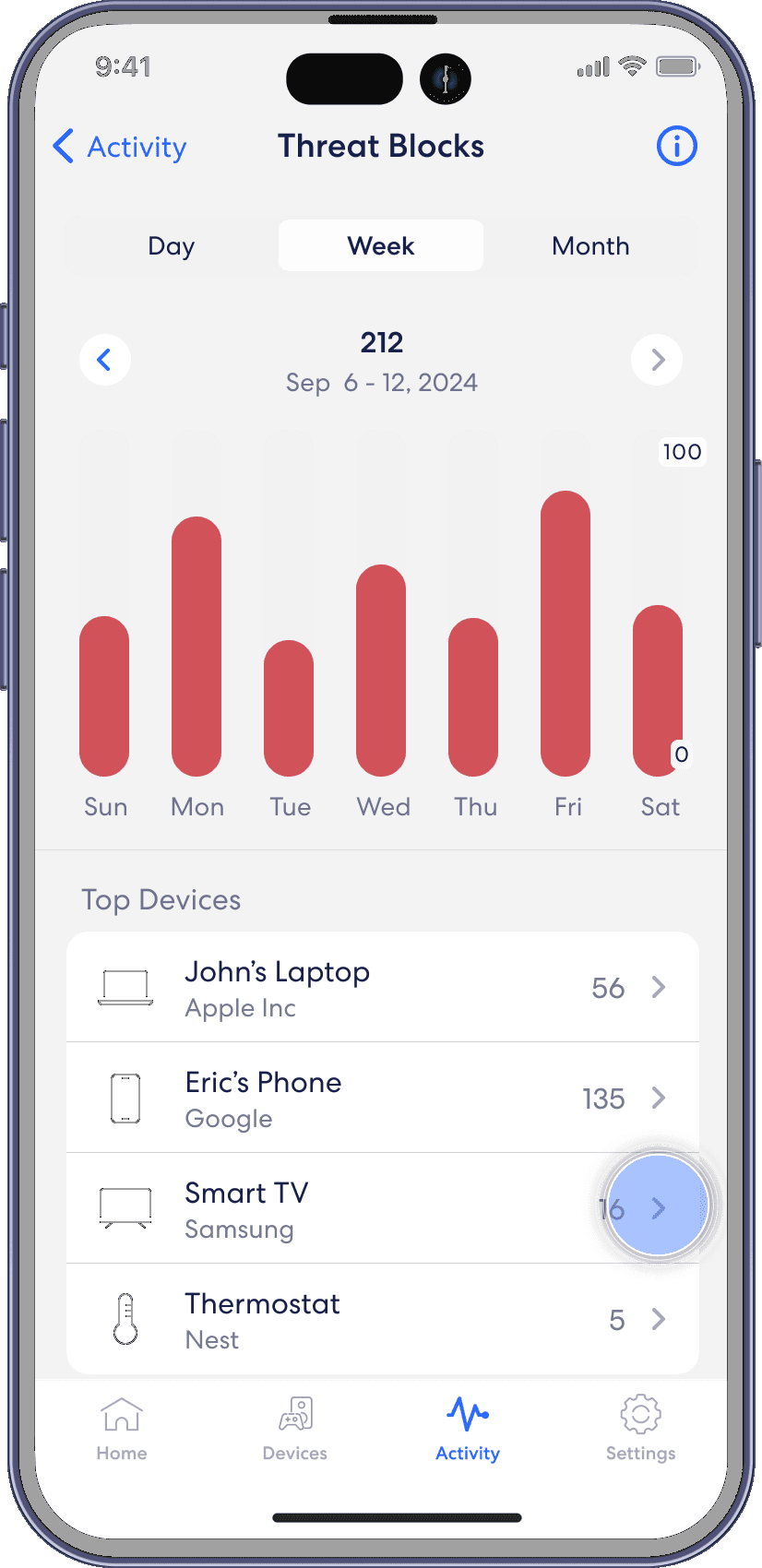The height and width of the screenshot is (1568, 762).
Task: Show the next week
Action: point(657,360)
